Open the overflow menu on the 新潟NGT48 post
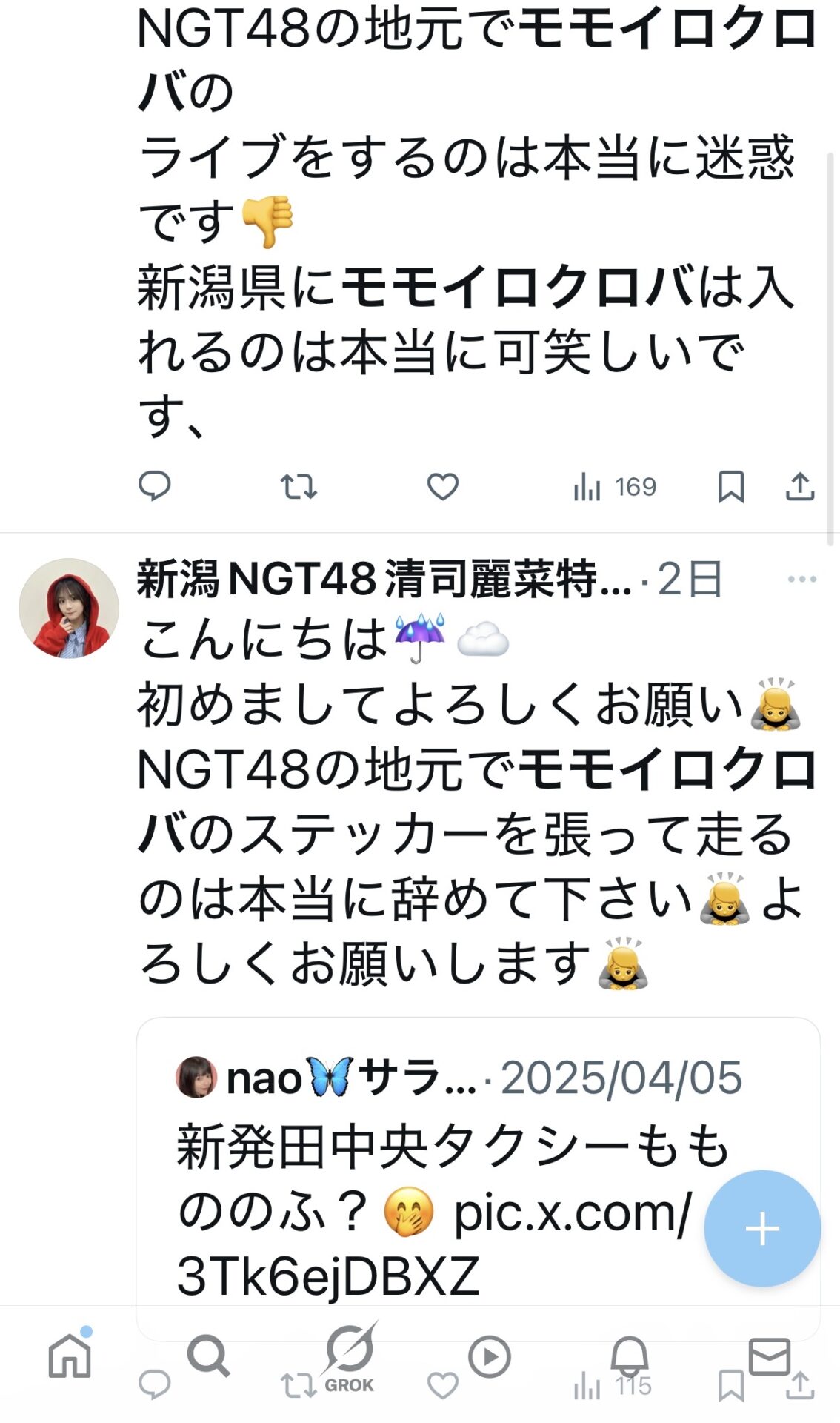840x1423 pixels. tap(802, 579)
